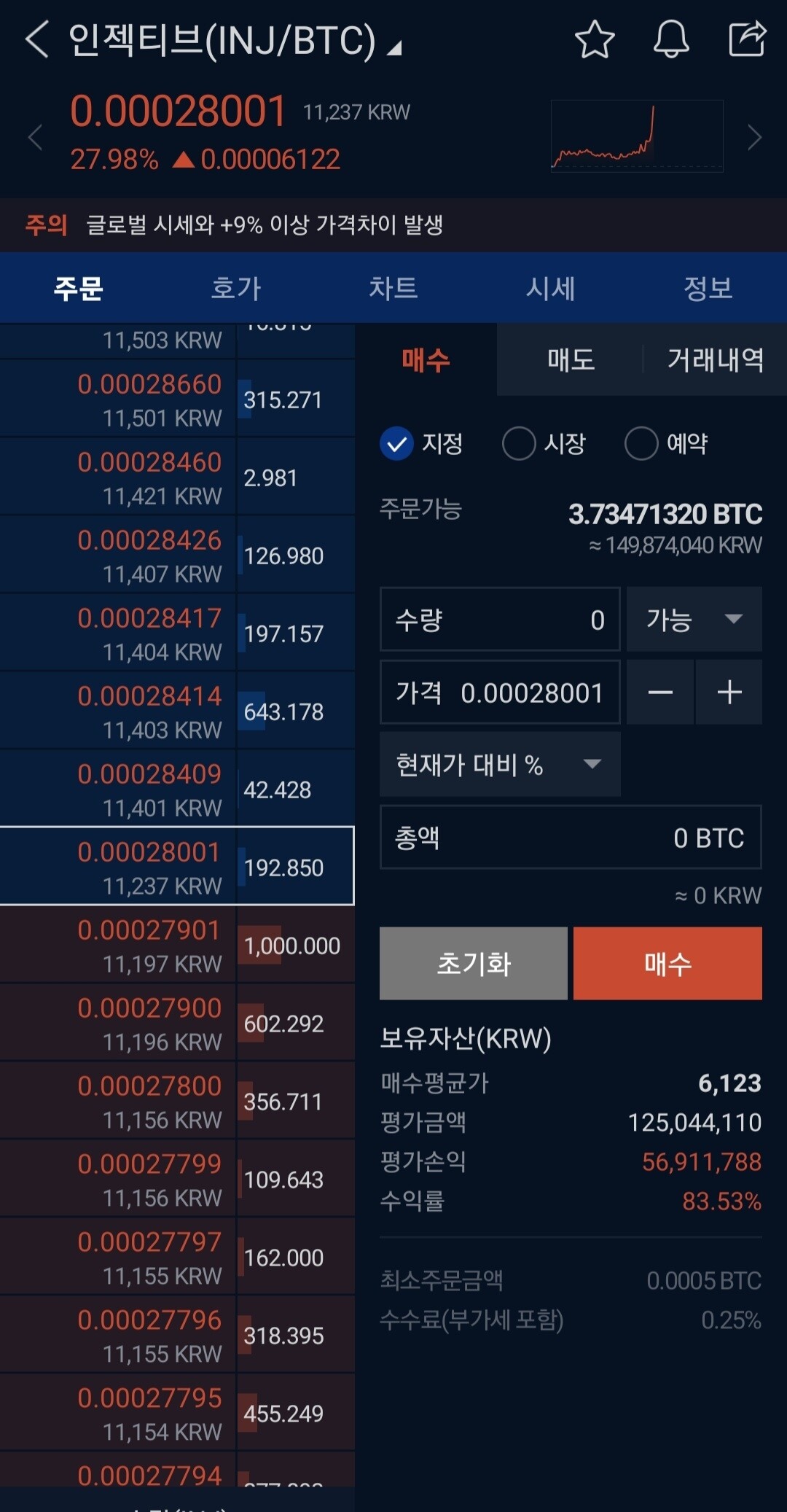
Task: Open the 시세 tab
Action: 551,289
